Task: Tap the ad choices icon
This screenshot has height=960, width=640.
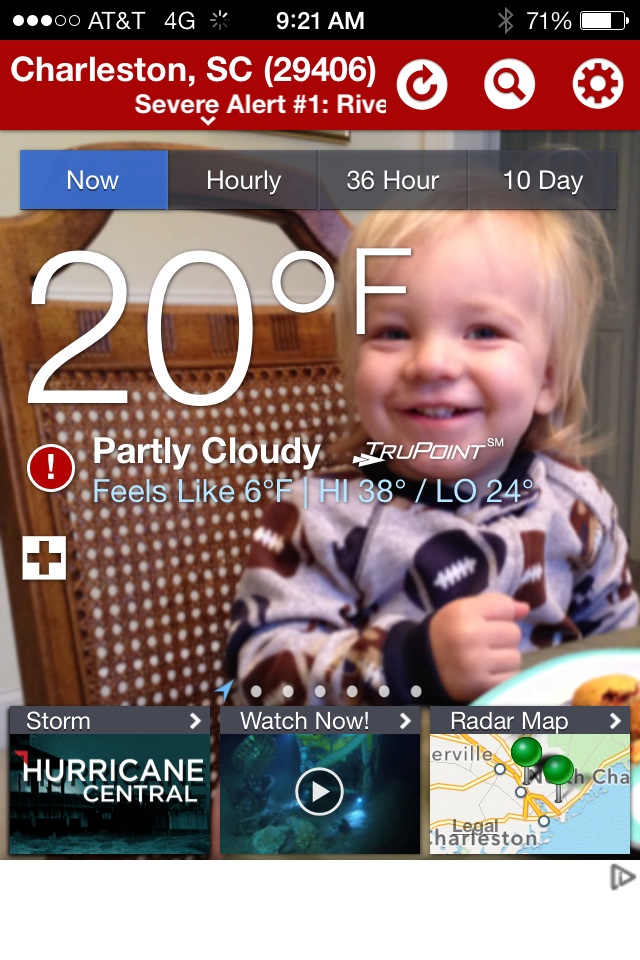Action: (x=622, y=877)
